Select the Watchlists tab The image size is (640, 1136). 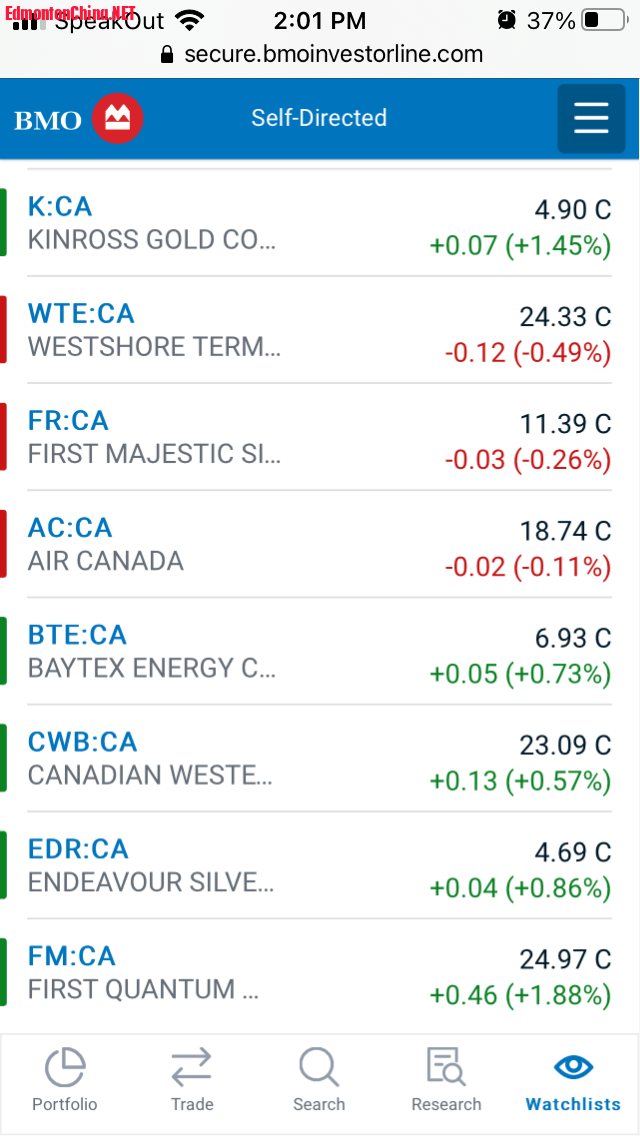[573, 1080]
